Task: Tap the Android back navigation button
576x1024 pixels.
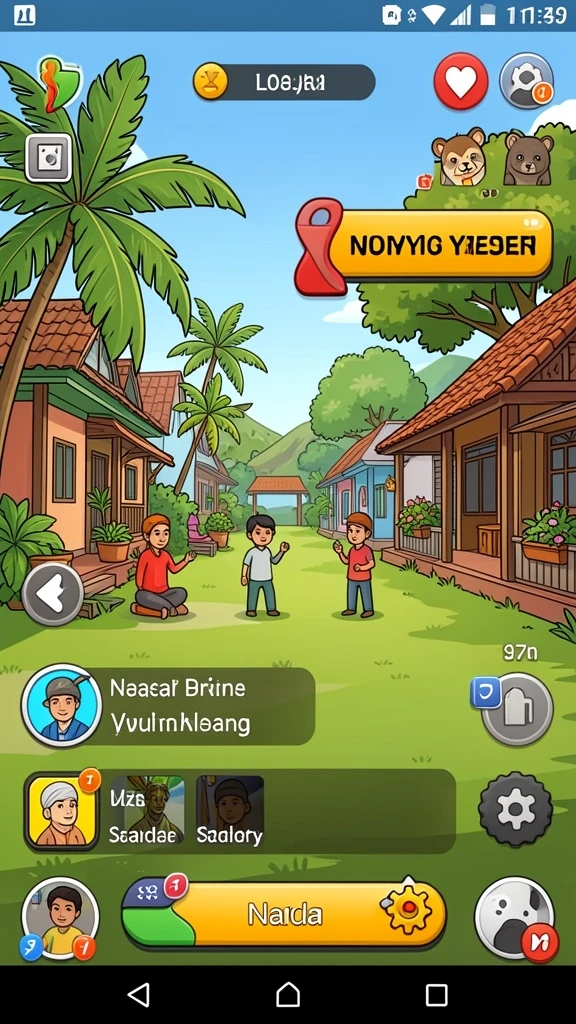Action: pyautogui.click(x=138, y=995)
